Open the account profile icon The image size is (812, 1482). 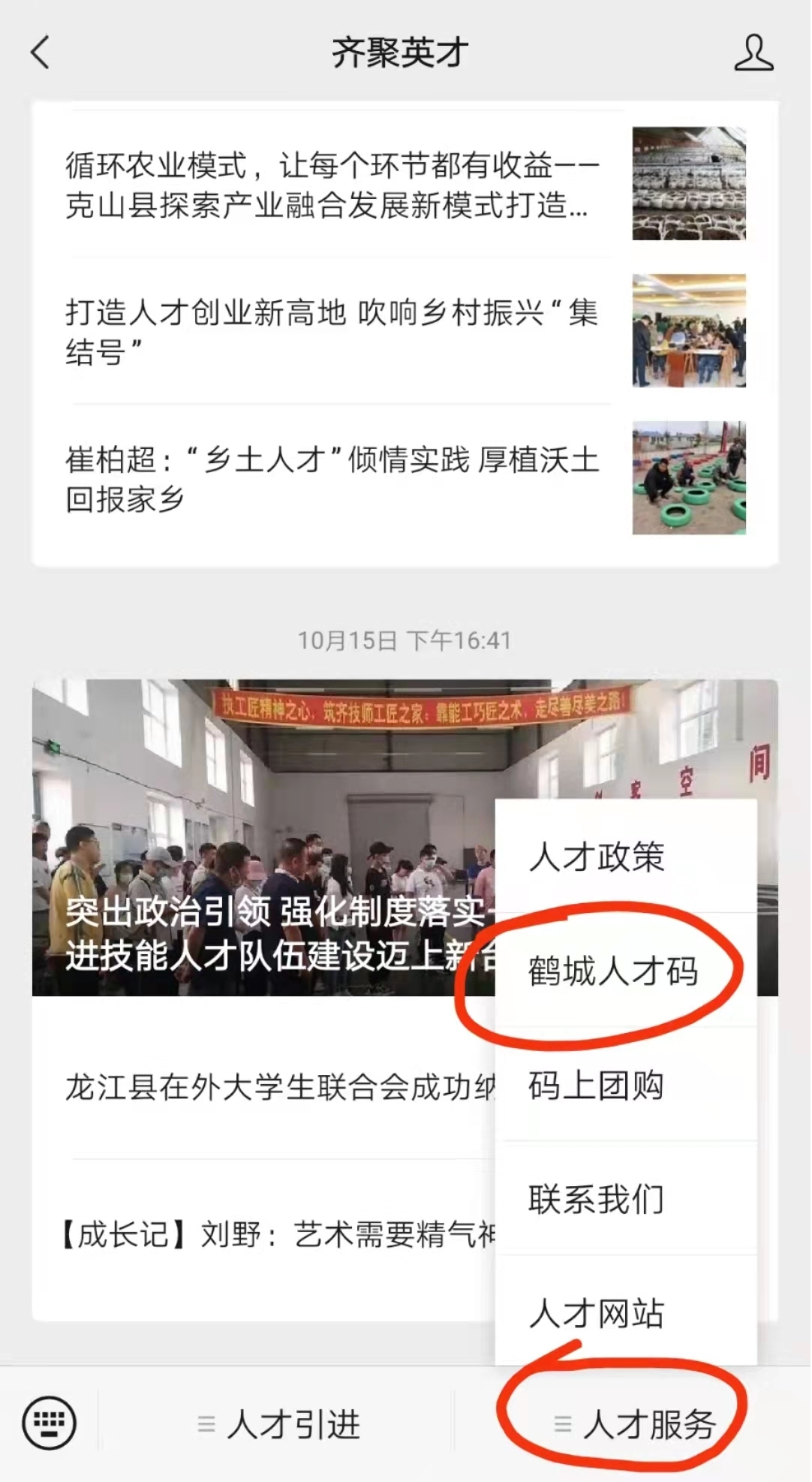pos(753,53)
